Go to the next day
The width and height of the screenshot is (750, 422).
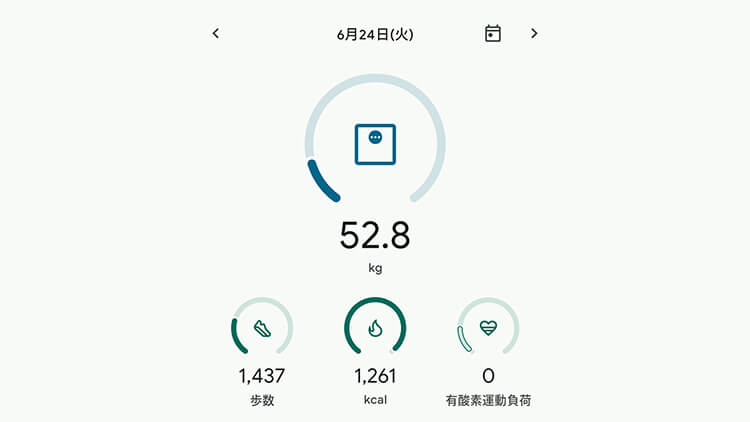[x=534, y=33]
